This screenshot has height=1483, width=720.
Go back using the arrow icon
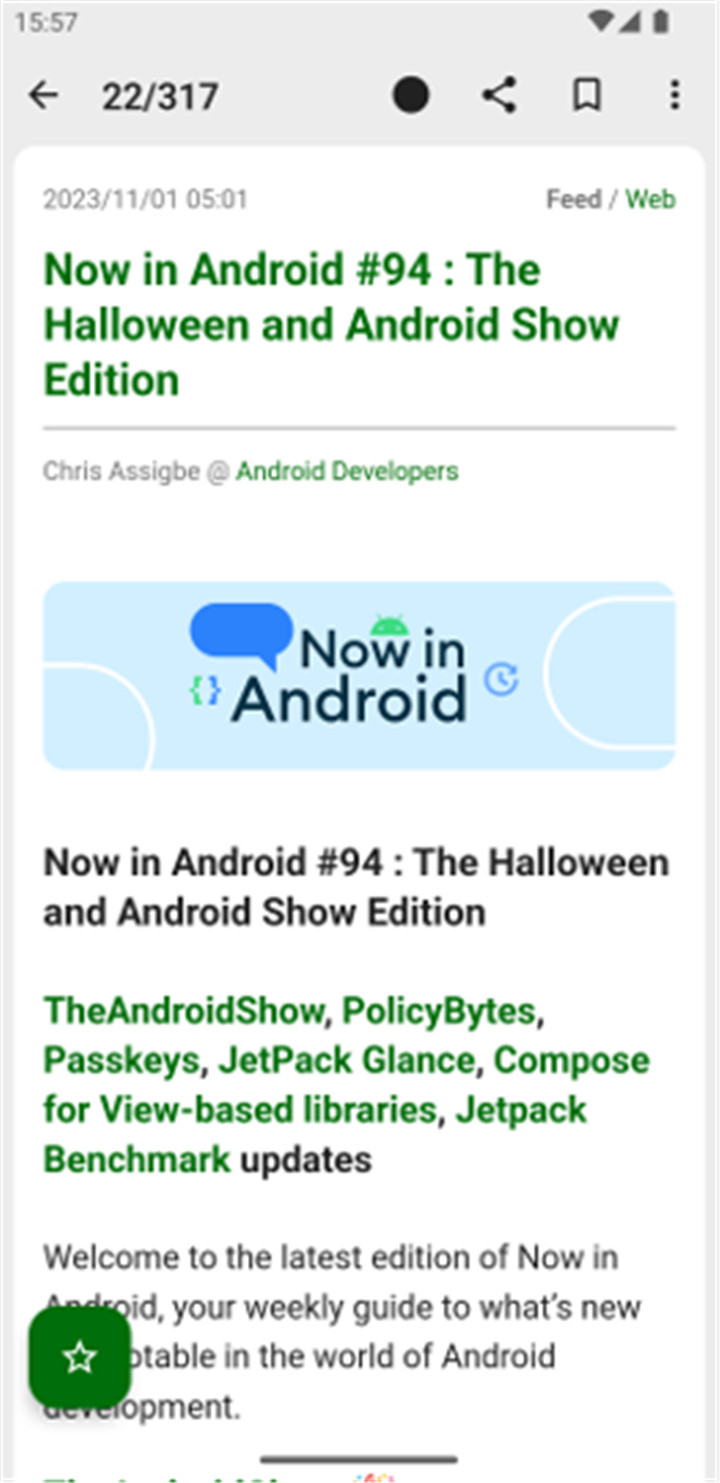[x=43, y=96]
